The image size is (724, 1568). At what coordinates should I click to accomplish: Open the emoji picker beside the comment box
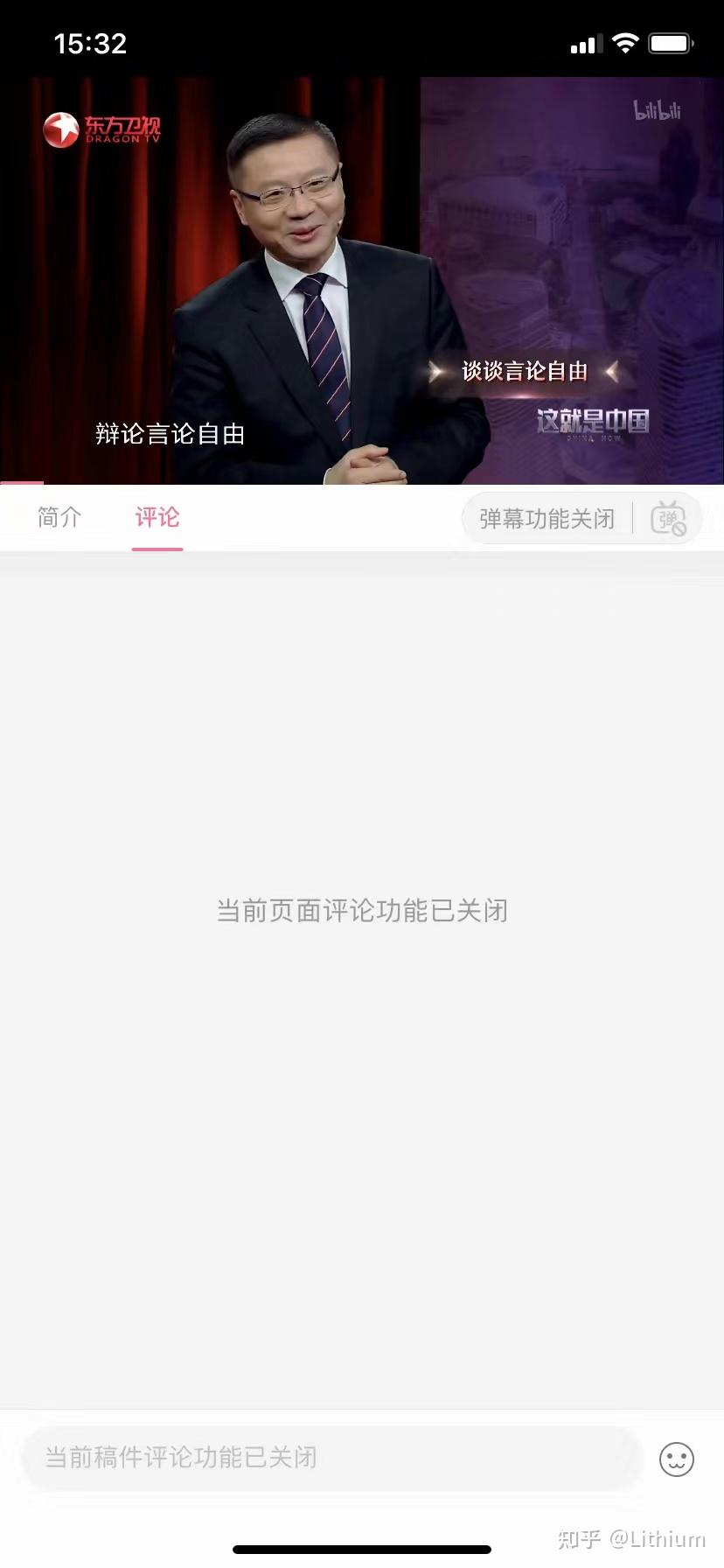[x=675, y=1459]
